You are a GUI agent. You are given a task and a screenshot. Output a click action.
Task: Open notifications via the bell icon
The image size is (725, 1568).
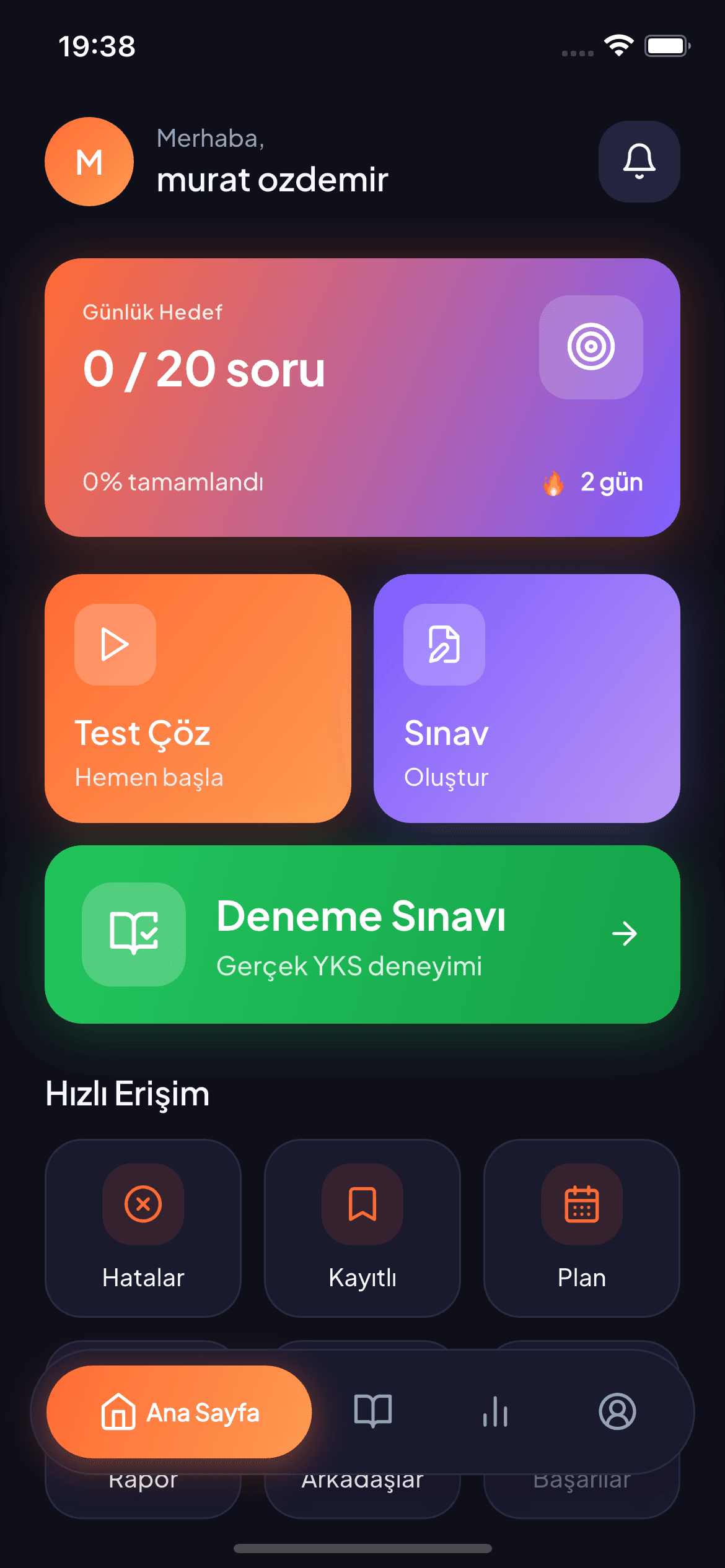pos(639,162)
